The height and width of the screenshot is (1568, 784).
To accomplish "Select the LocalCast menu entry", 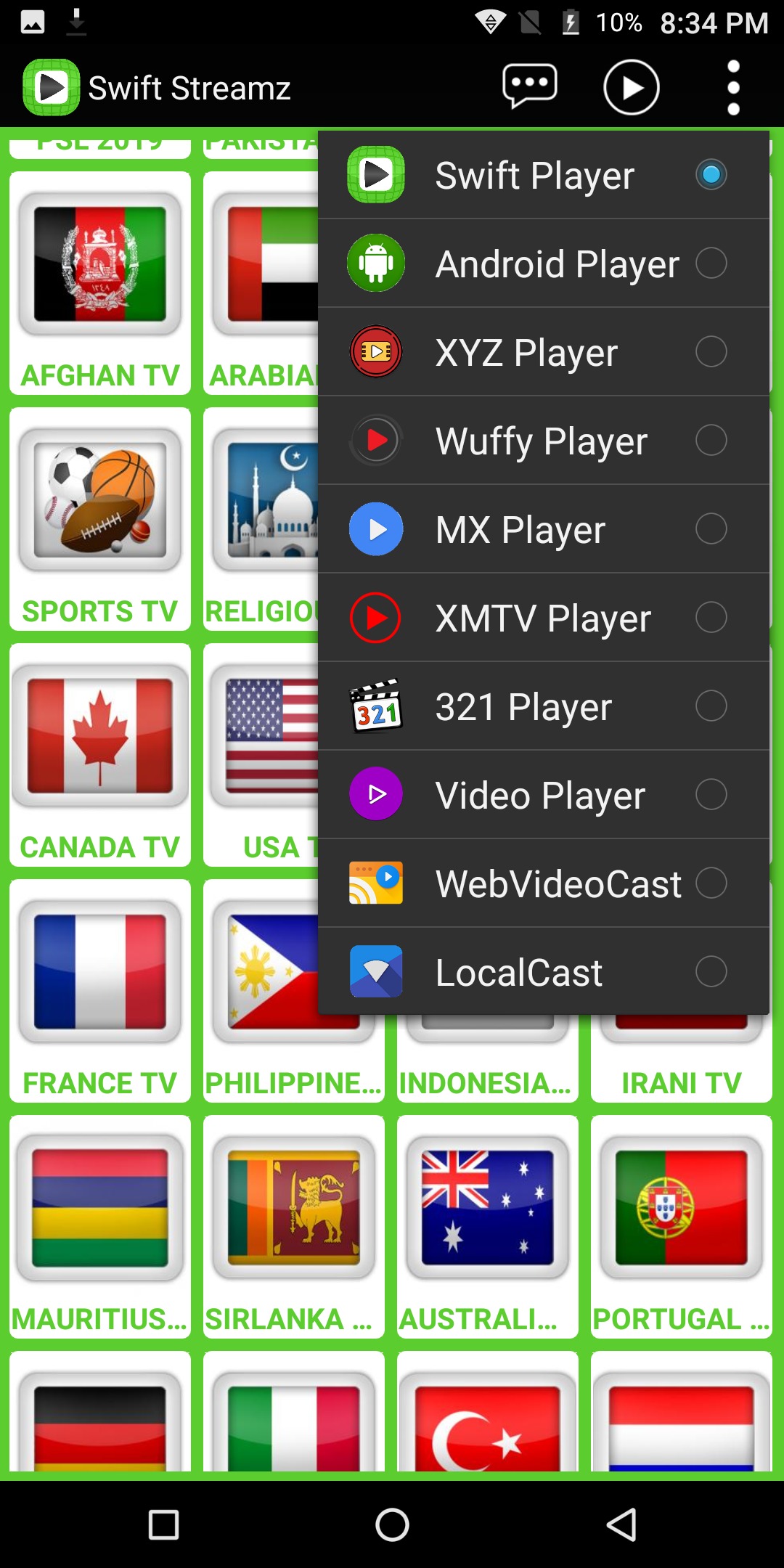I will point(518,972).
